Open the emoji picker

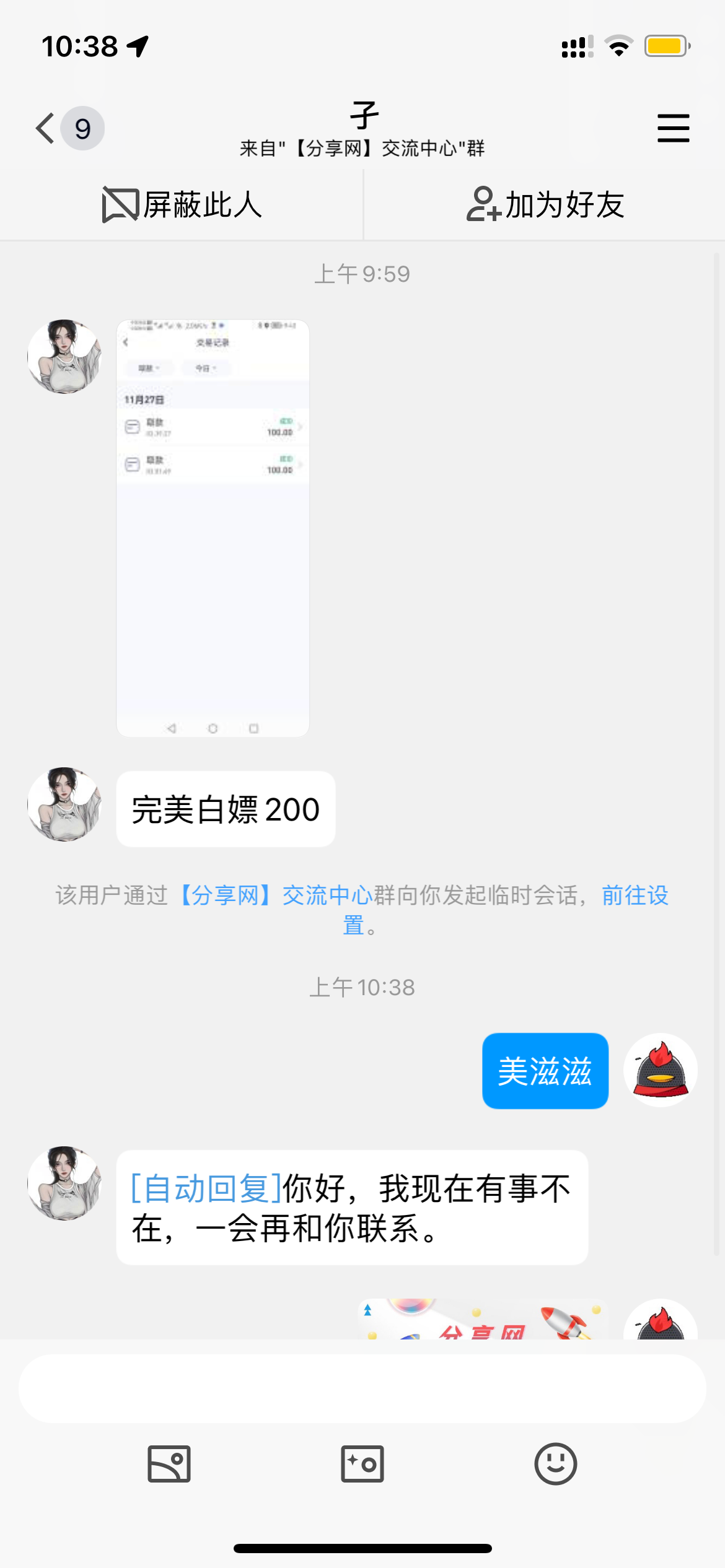pos(555,1464)
